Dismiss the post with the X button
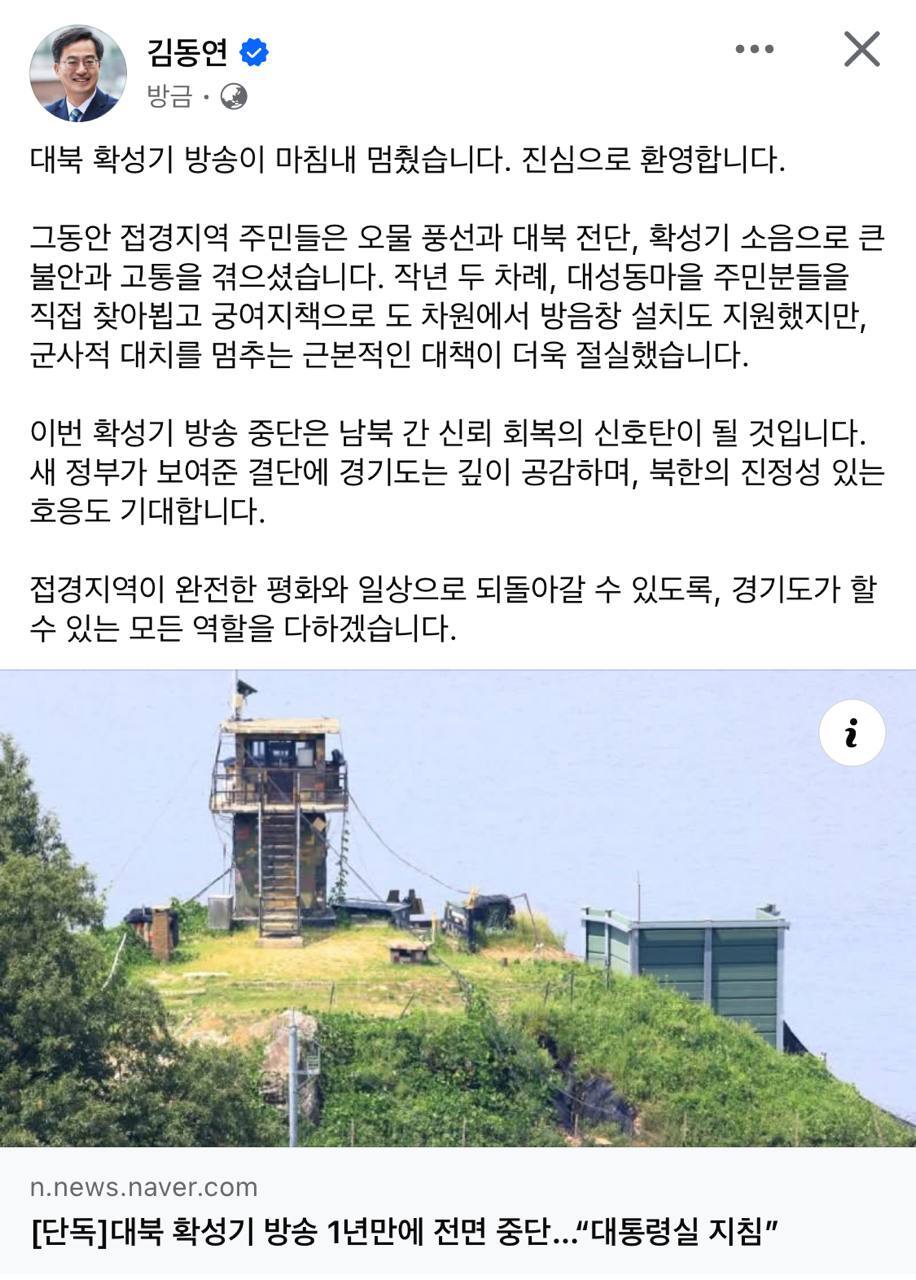 point(861,49)
